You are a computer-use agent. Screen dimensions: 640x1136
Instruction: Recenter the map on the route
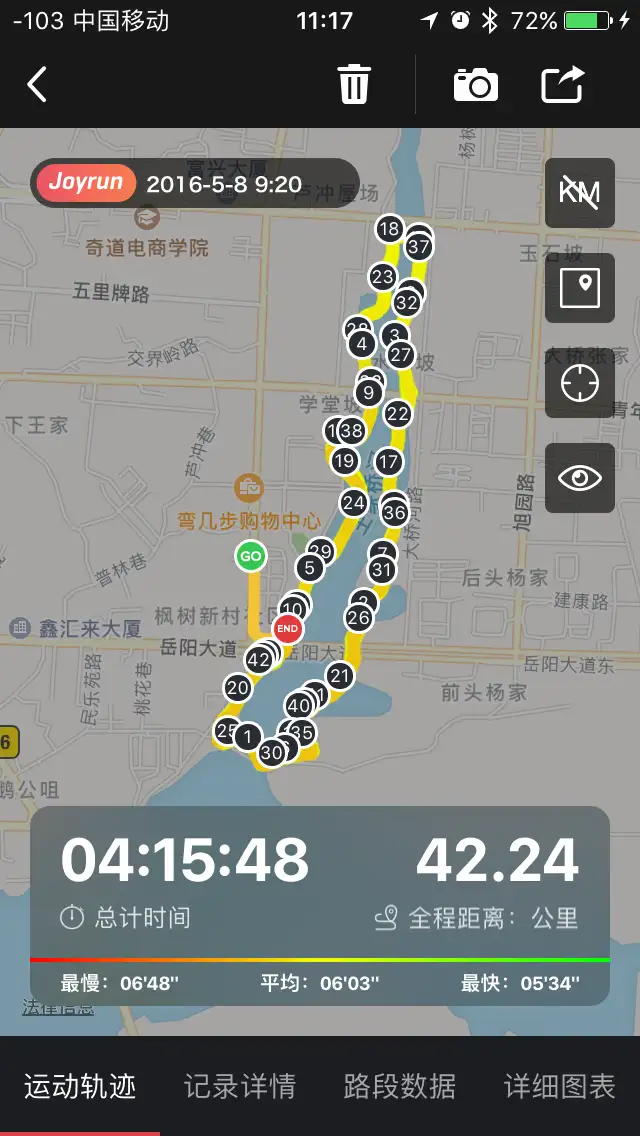580,383
